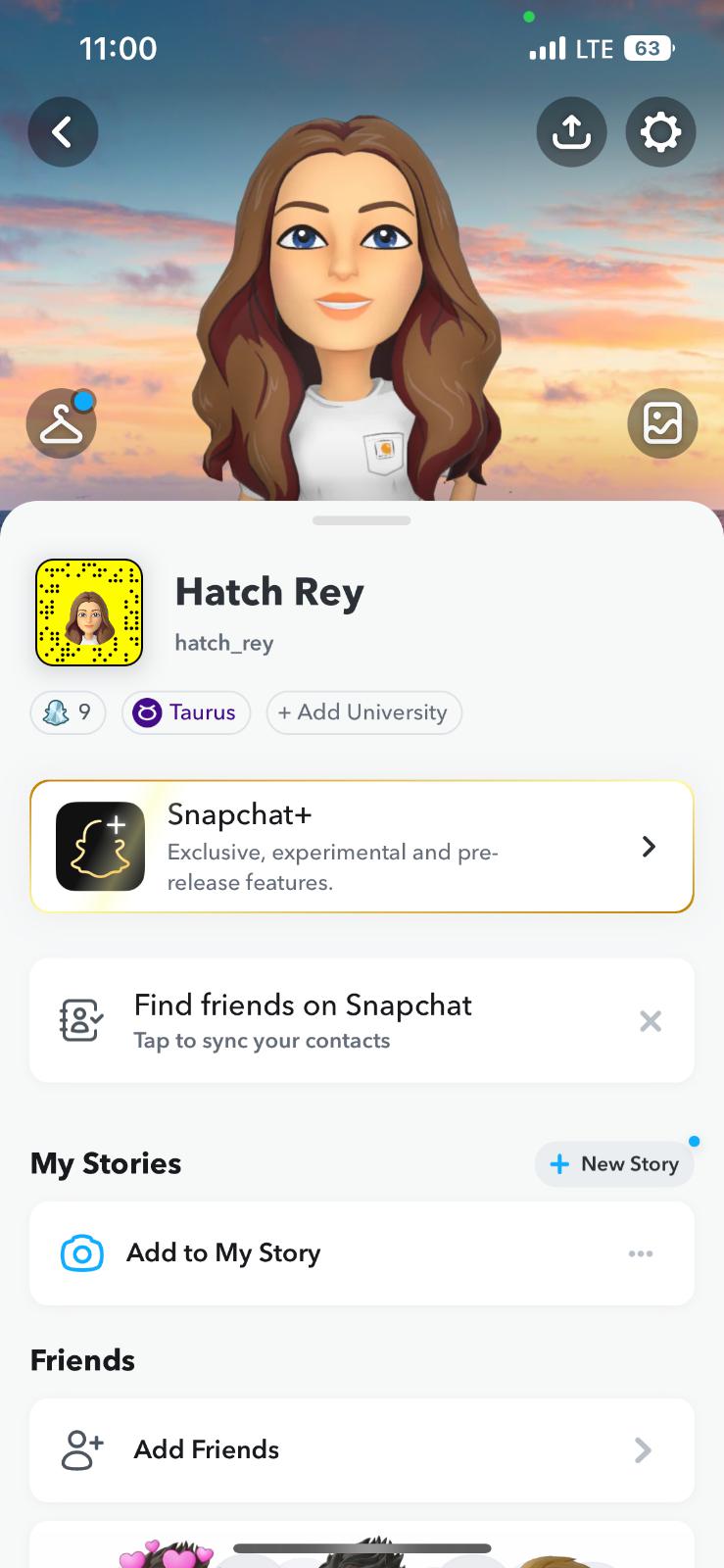Tap the Add University chip
Image resolution: width=724 pixels, height=1568 pixels.
click(x=363, y=712)
